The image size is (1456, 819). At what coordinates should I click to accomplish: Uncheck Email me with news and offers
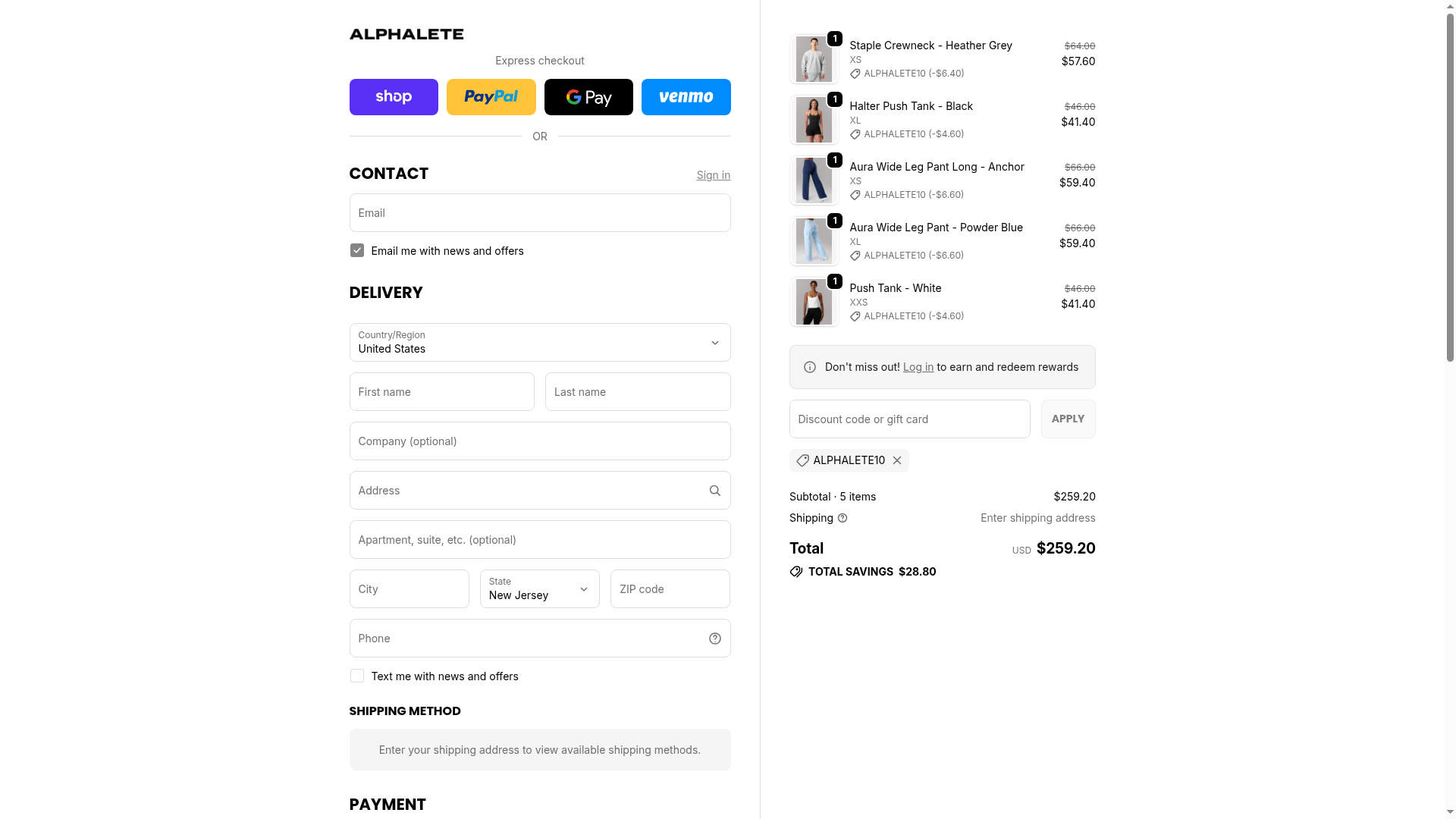tap(357, 251)
